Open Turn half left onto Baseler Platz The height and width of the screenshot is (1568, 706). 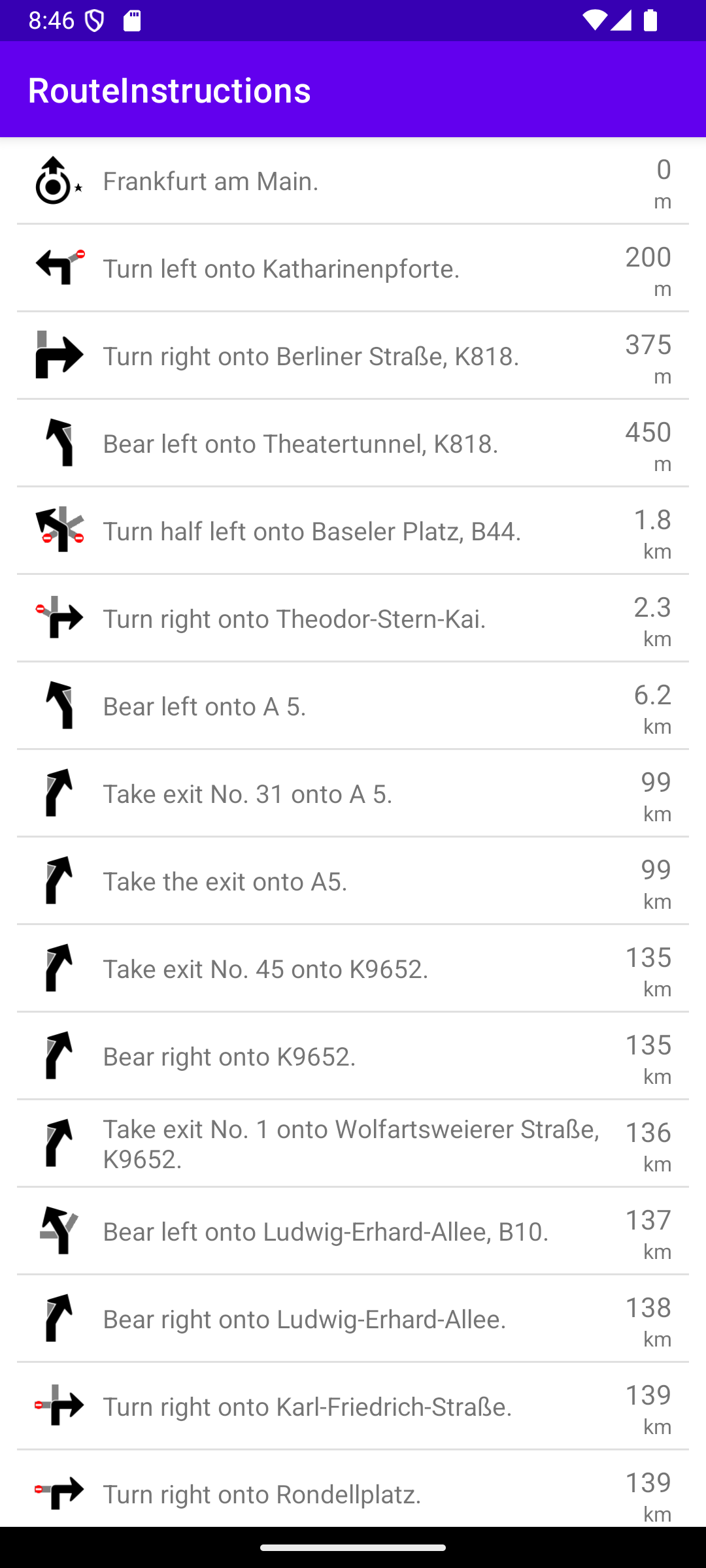tap(353, 531)
